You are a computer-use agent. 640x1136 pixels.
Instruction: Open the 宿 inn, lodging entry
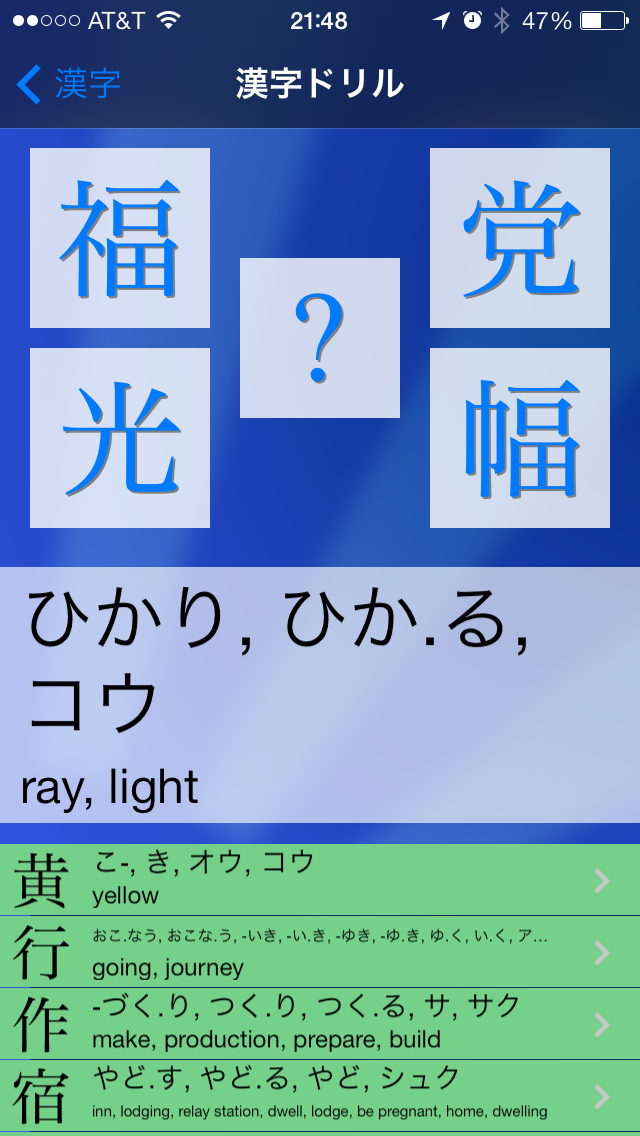320,1096
